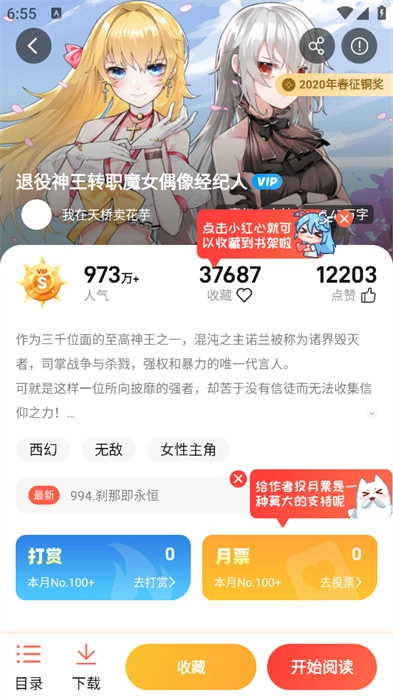Image resolution: width=393 pixels, height=700 pixels.
Task: Tap 下载 to download chapters
Action: click(x=86, y=667)
